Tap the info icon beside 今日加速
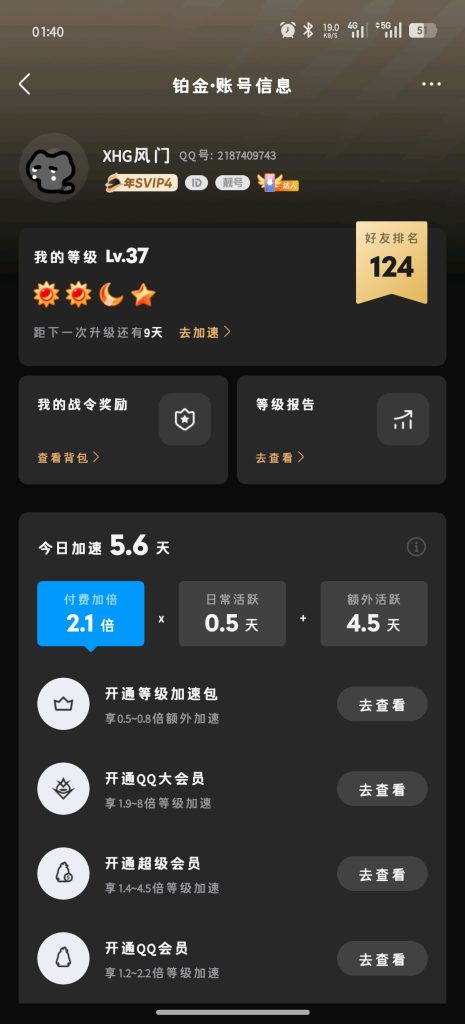 (416, 547)
